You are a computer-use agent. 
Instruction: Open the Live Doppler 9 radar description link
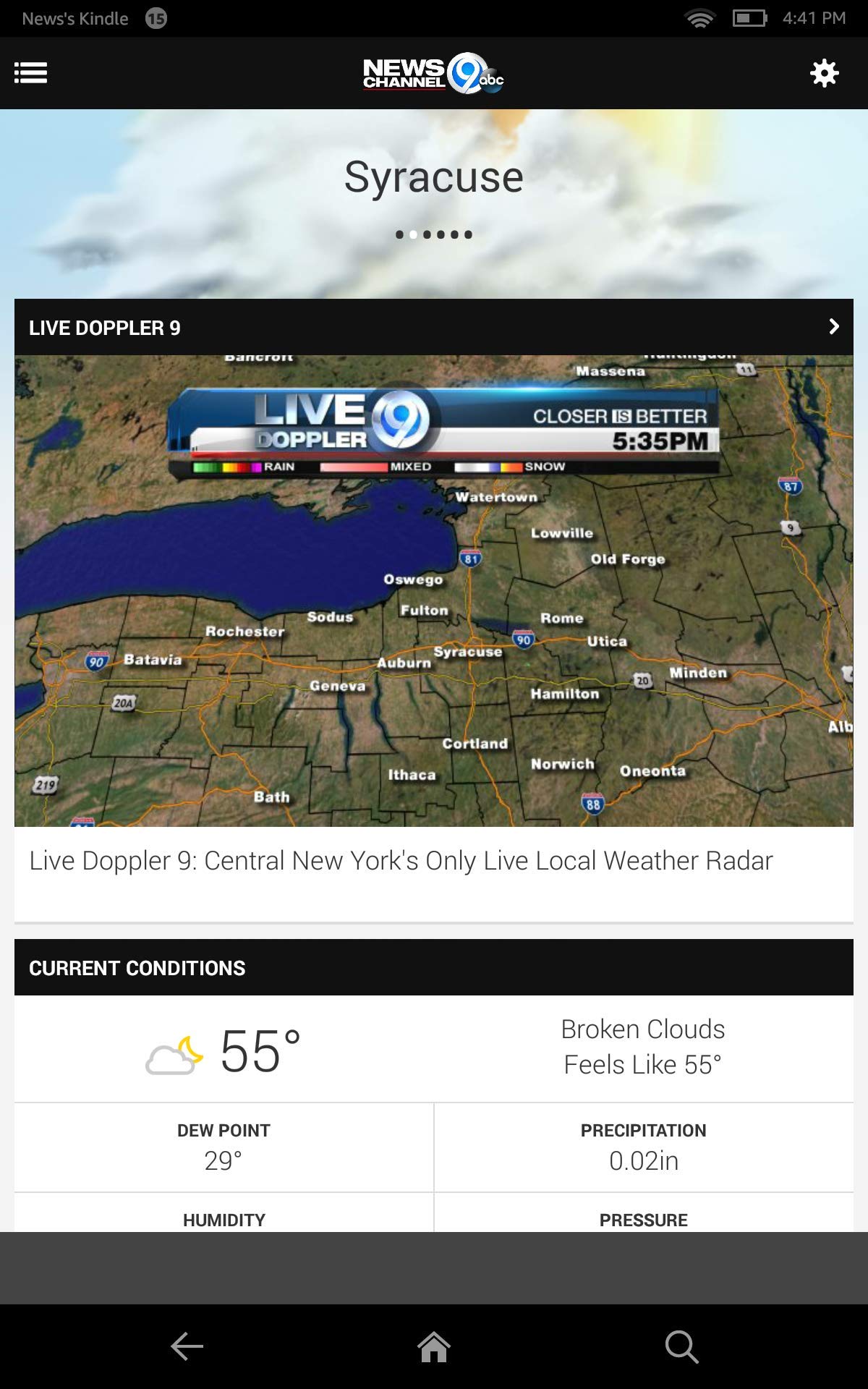point(401,861)
